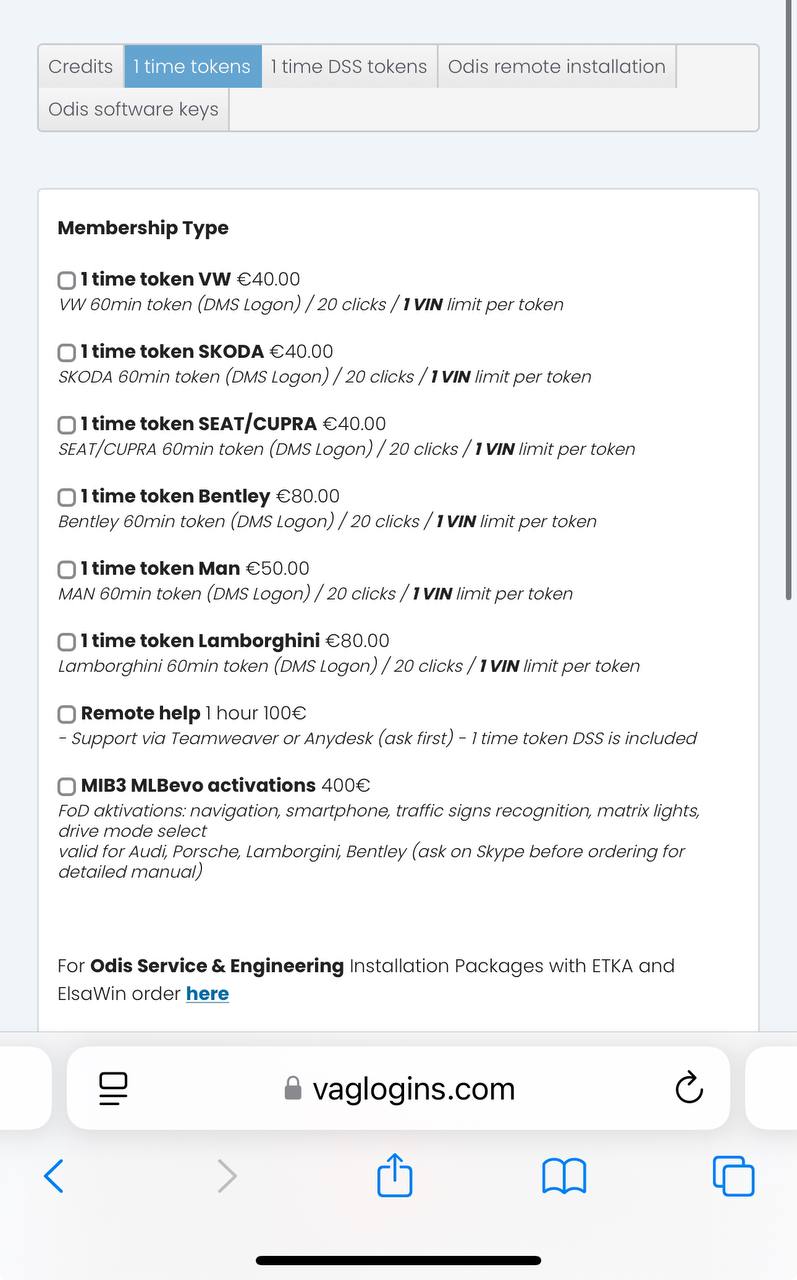The height and width of the screenshot is (1280, 797).
Task: Select the 1 time token Bentley checkbox
Action: [x=67, y=497]
